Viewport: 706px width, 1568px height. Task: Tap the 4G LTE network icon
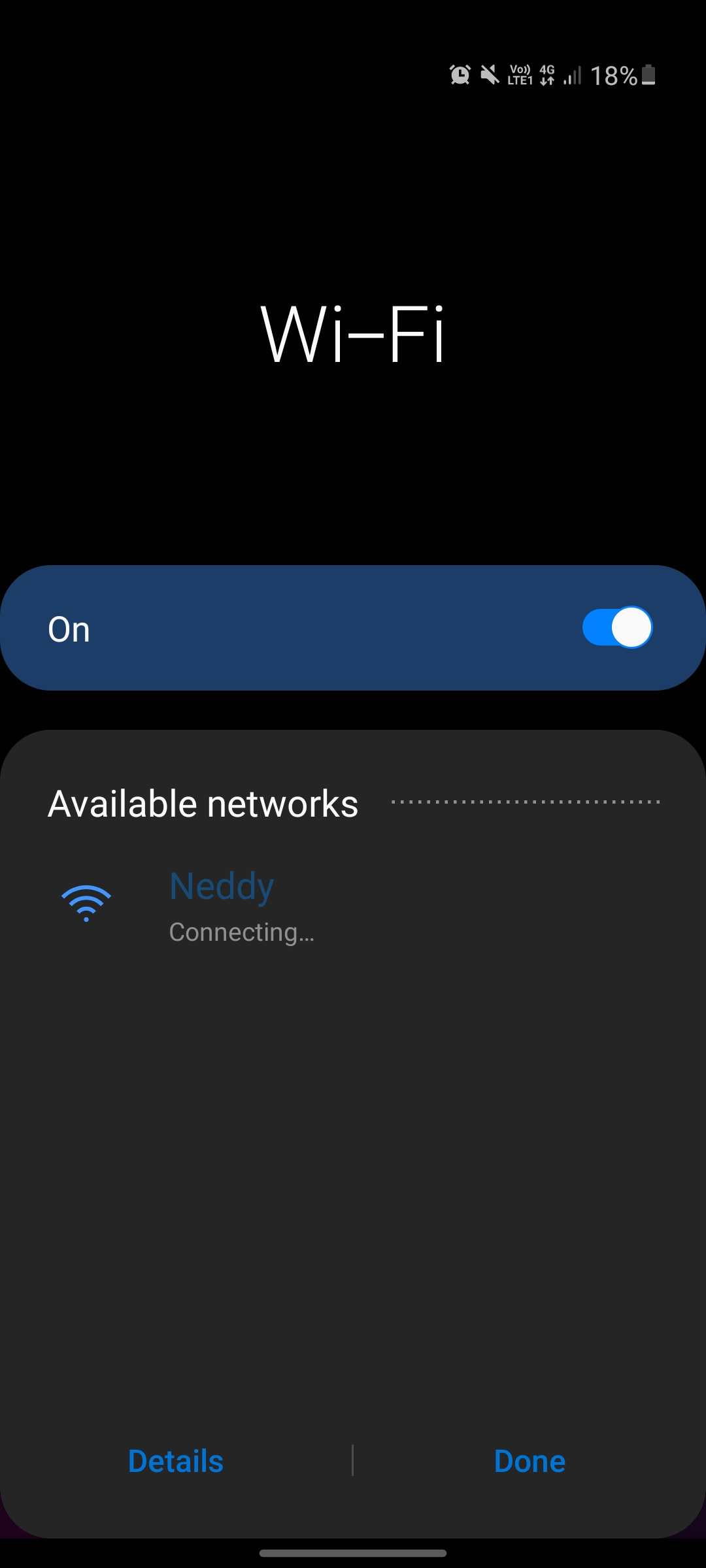pos(548,75)
